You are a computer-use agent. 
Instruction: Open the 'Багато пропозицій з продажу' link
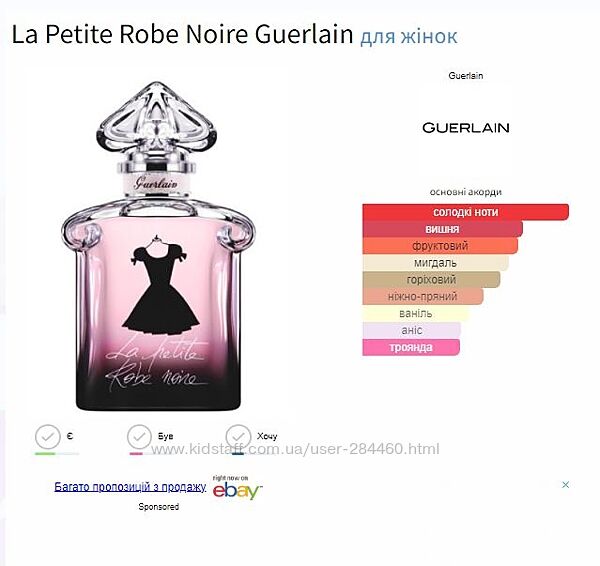point(130,487)
